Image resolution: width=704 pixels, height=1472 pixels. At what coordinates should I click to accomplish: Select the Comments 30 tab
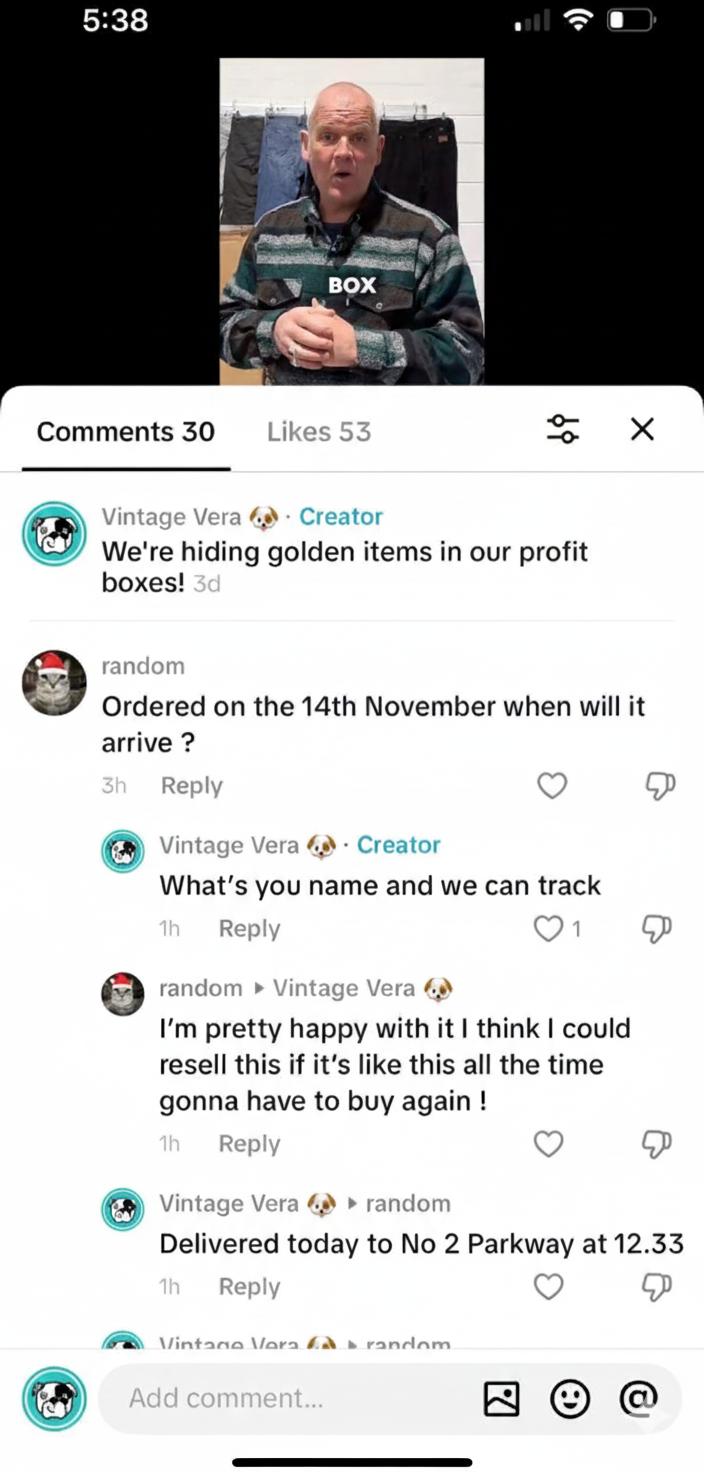[x=126, y=432]
